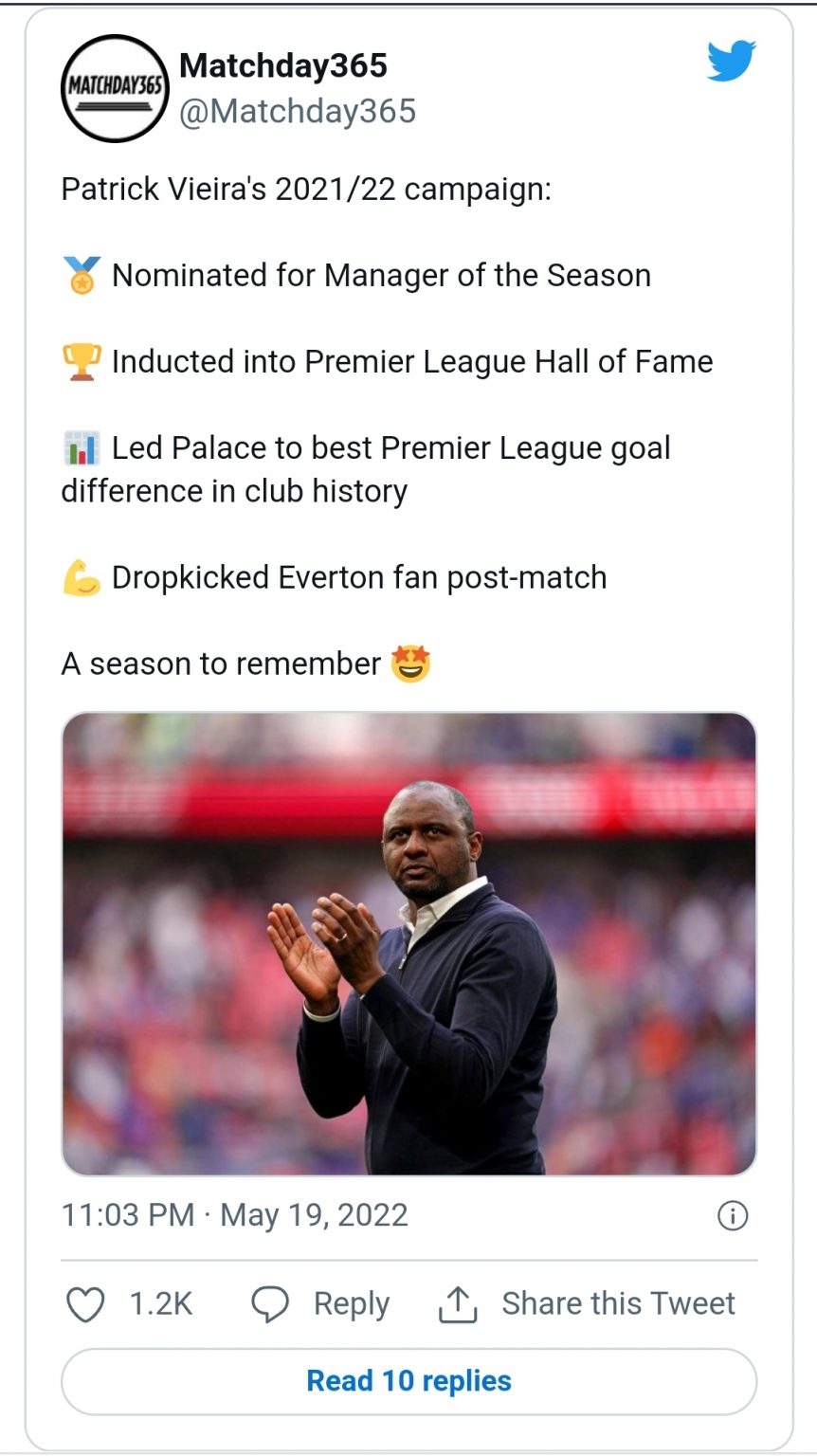Image resolution: width=817 pixels, height=1456 pixels.
Task: Open Read 10 replies
Action: pyautogui.click(x=408, y=1381)
